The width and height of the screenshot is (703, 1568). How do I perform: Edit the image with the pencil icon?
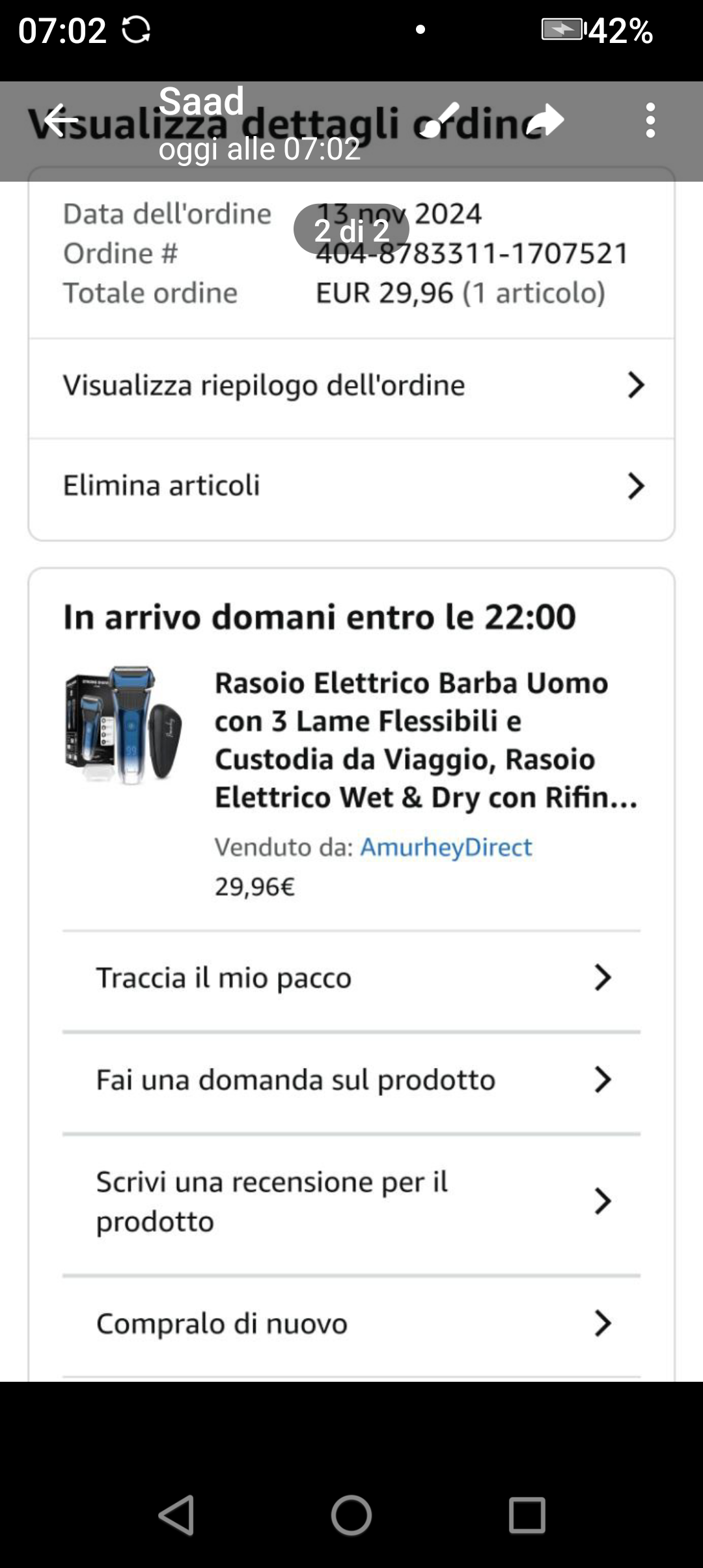click(x=440, y=120)
